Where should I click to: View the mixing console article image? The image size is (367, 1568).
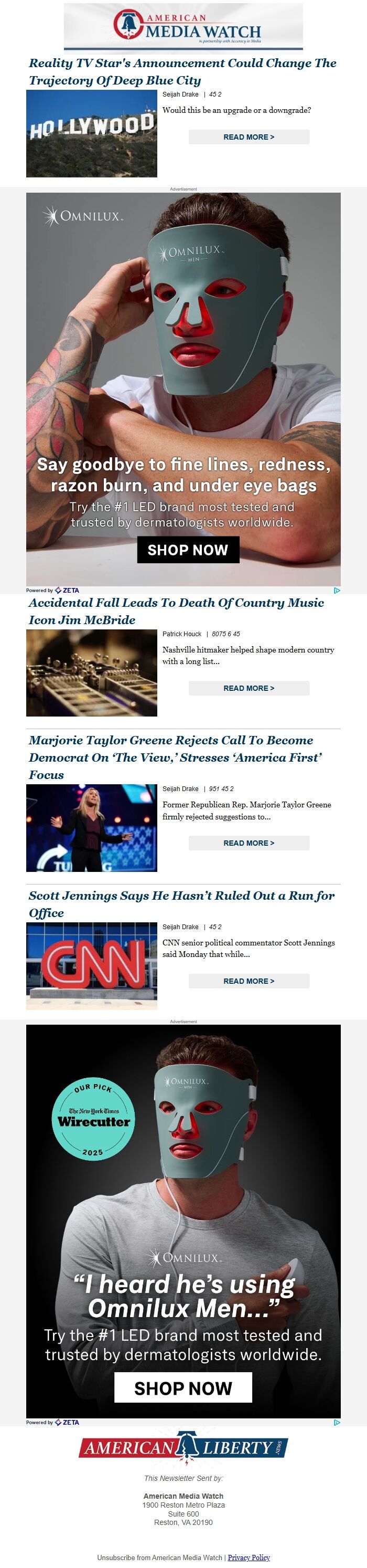92,672
